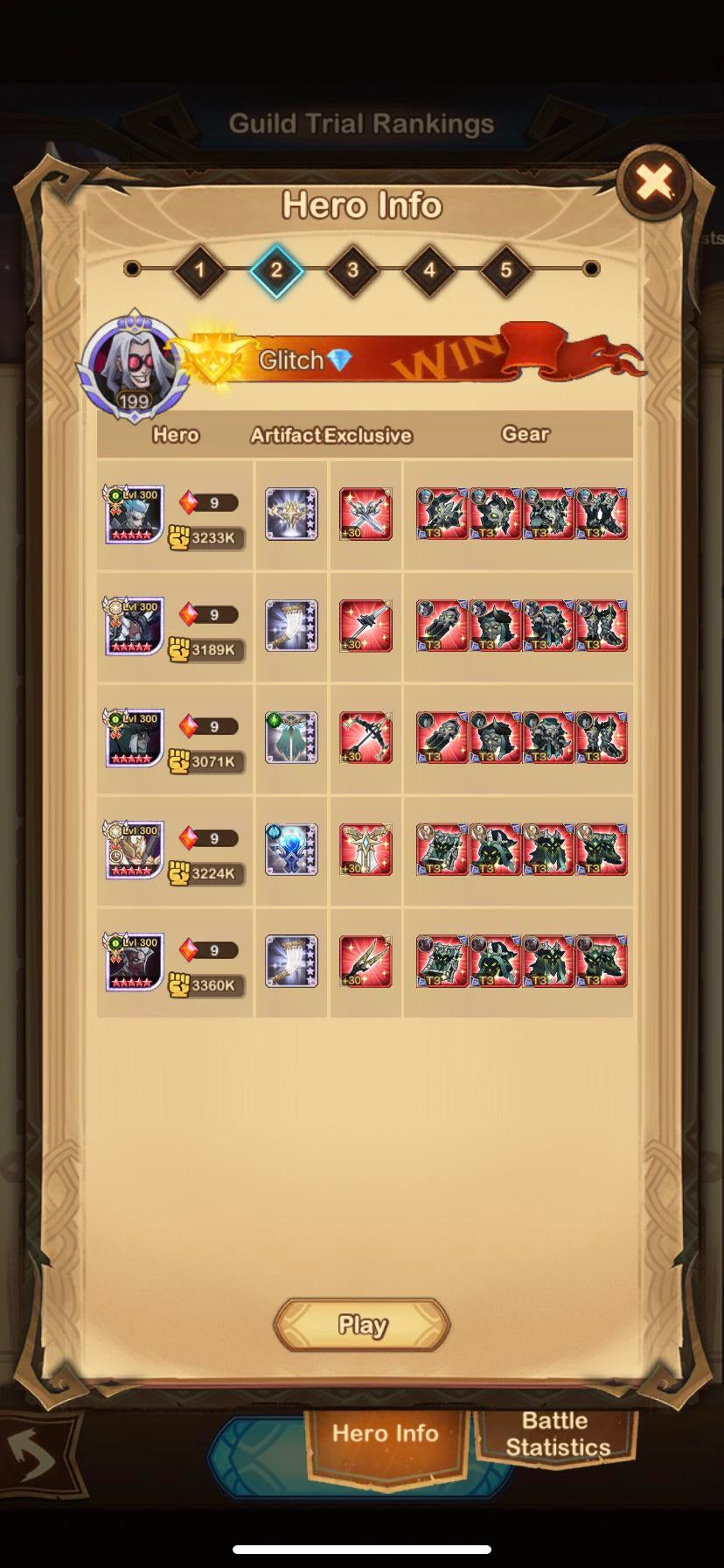Image resolution: width=724 pixels, height=1568 pixels.
Task: Switch to team step 3
Action: pyautogui.click(x=352, y=269)
